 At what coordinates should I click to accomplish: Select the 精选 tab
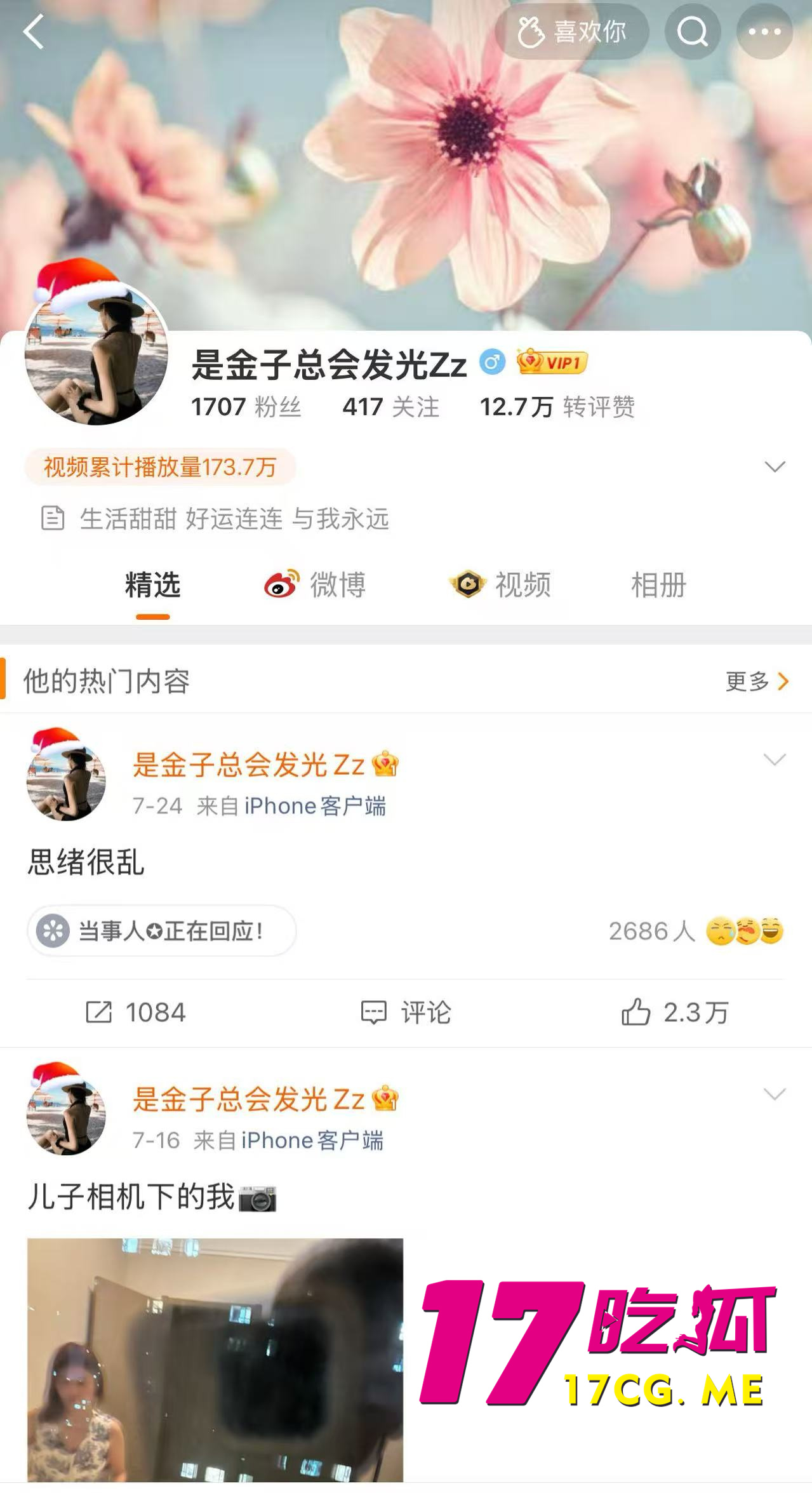click(x=152, y=585)
